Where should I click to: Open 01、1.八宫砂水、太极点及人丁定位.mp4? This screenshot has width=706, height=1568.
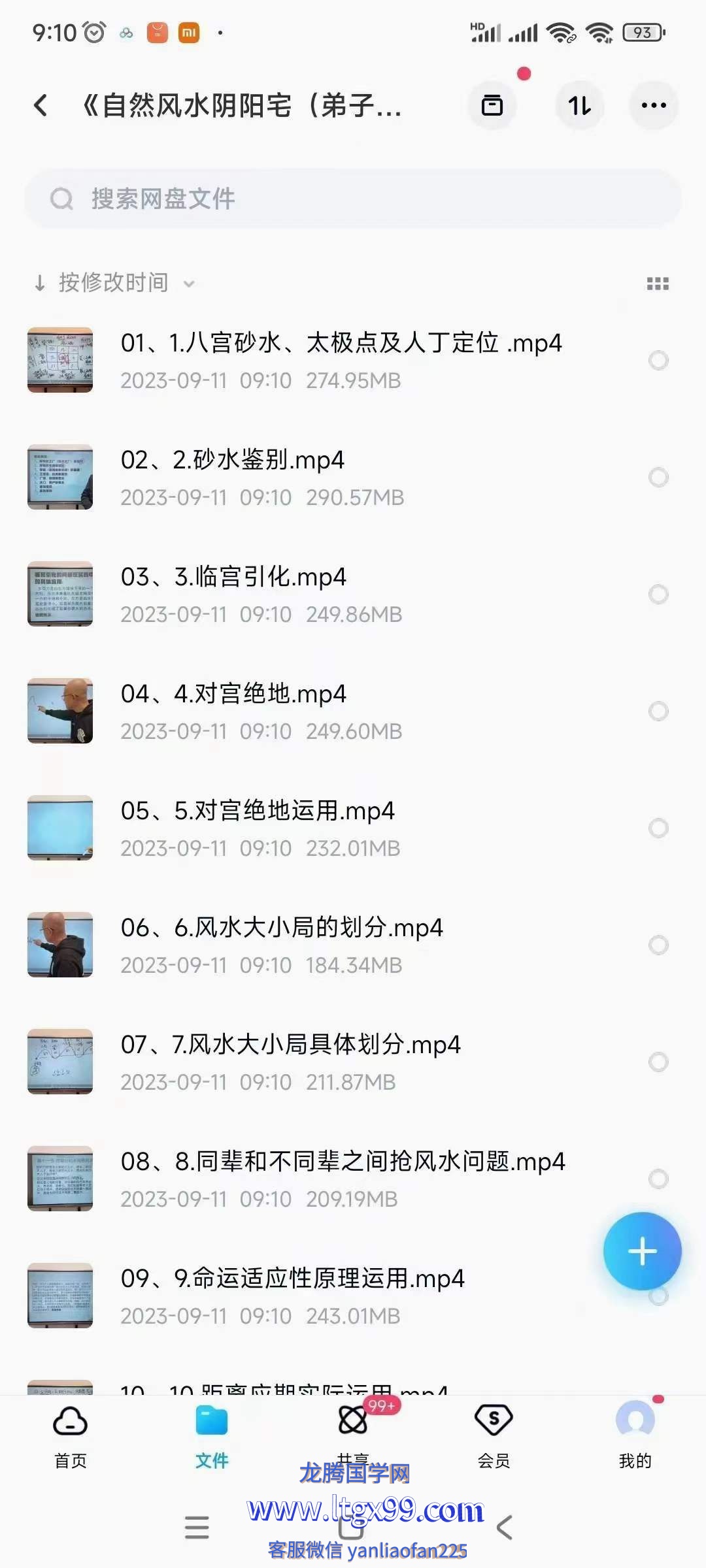click(x=340, y=359)
